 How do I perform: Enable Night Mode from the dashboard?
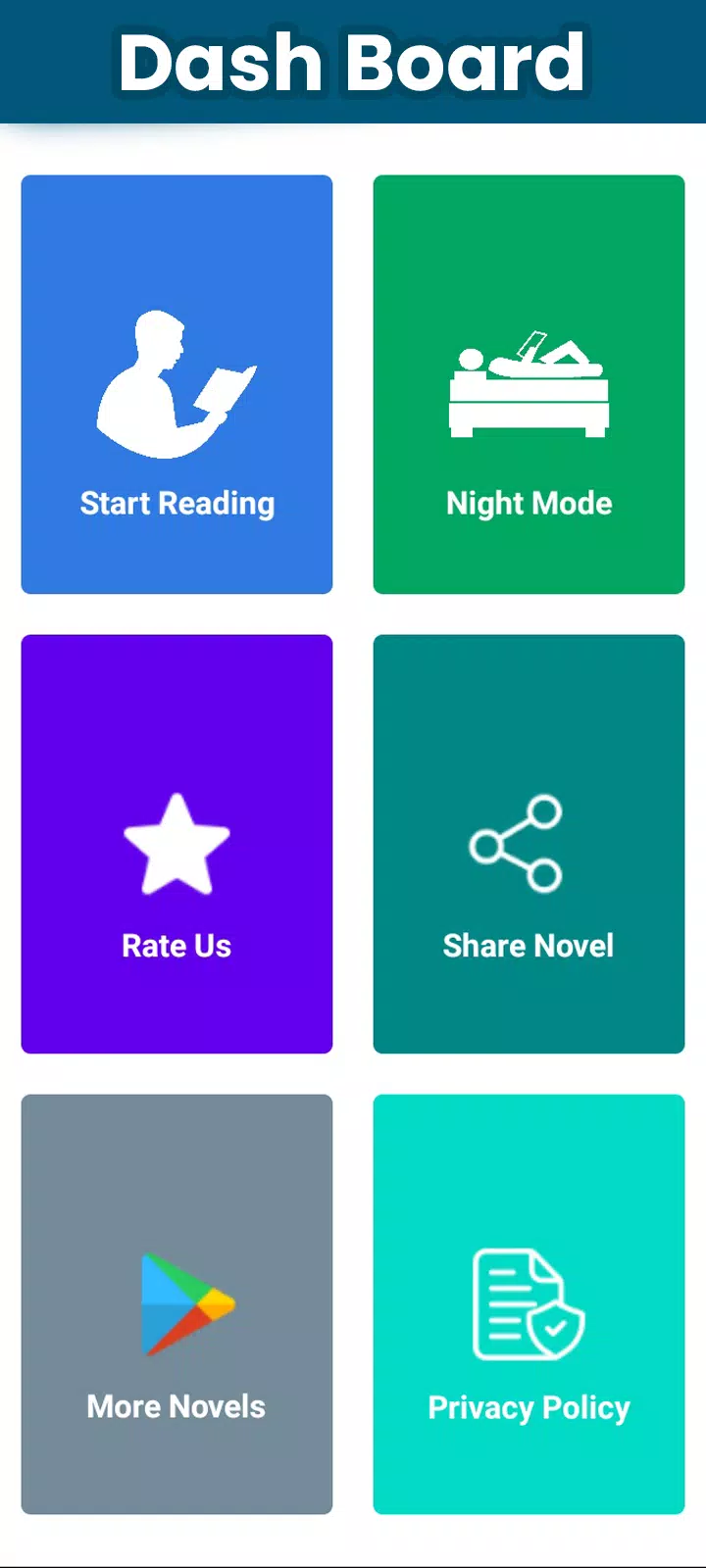(529, 384)
